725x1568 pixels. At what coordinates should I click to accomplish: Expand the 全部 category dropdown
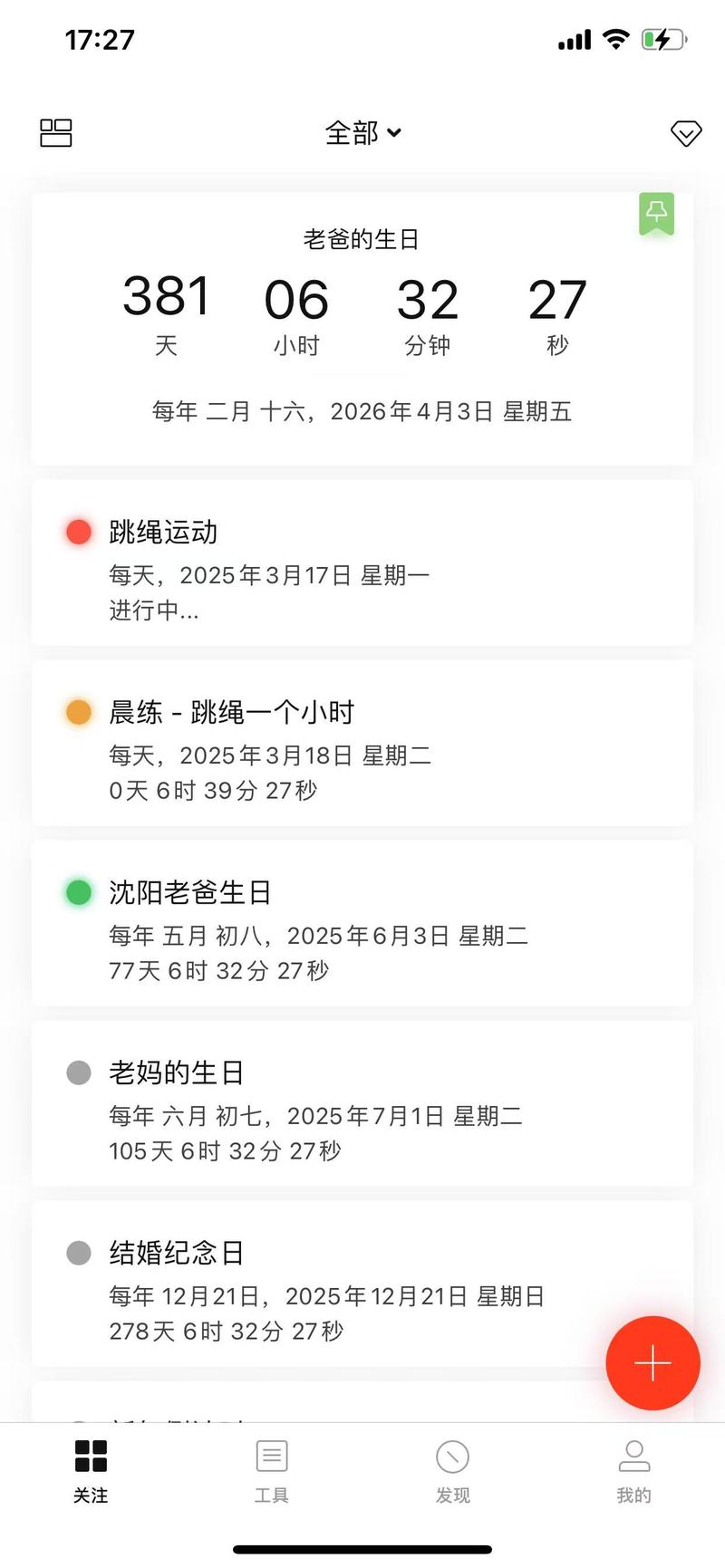point(362,133)
